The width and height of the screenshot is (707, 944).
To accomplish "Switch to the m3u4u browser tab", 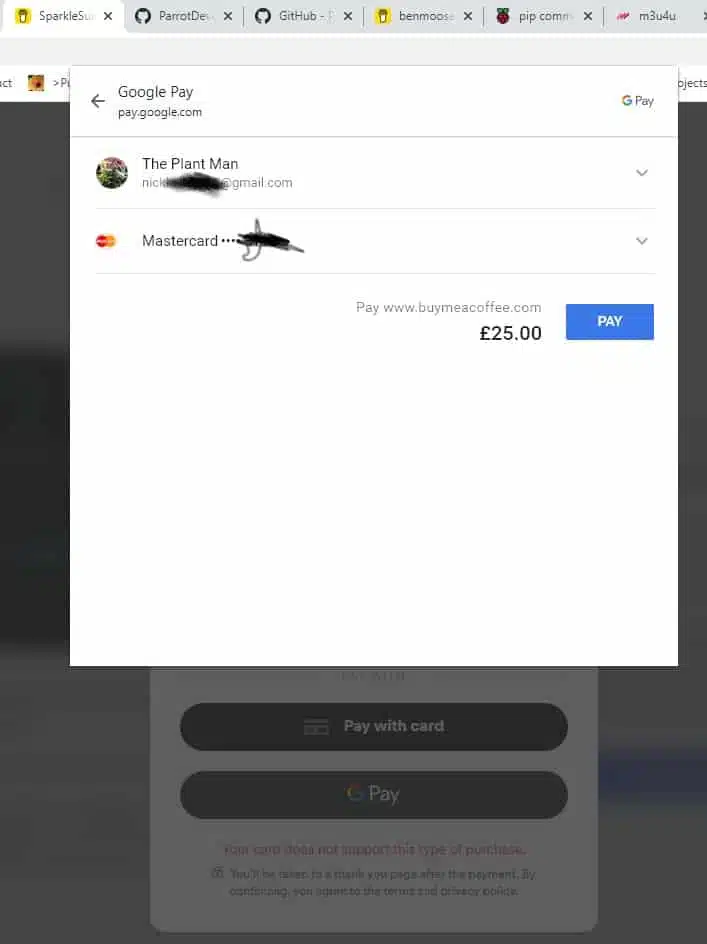I will (x=655, y=16).
